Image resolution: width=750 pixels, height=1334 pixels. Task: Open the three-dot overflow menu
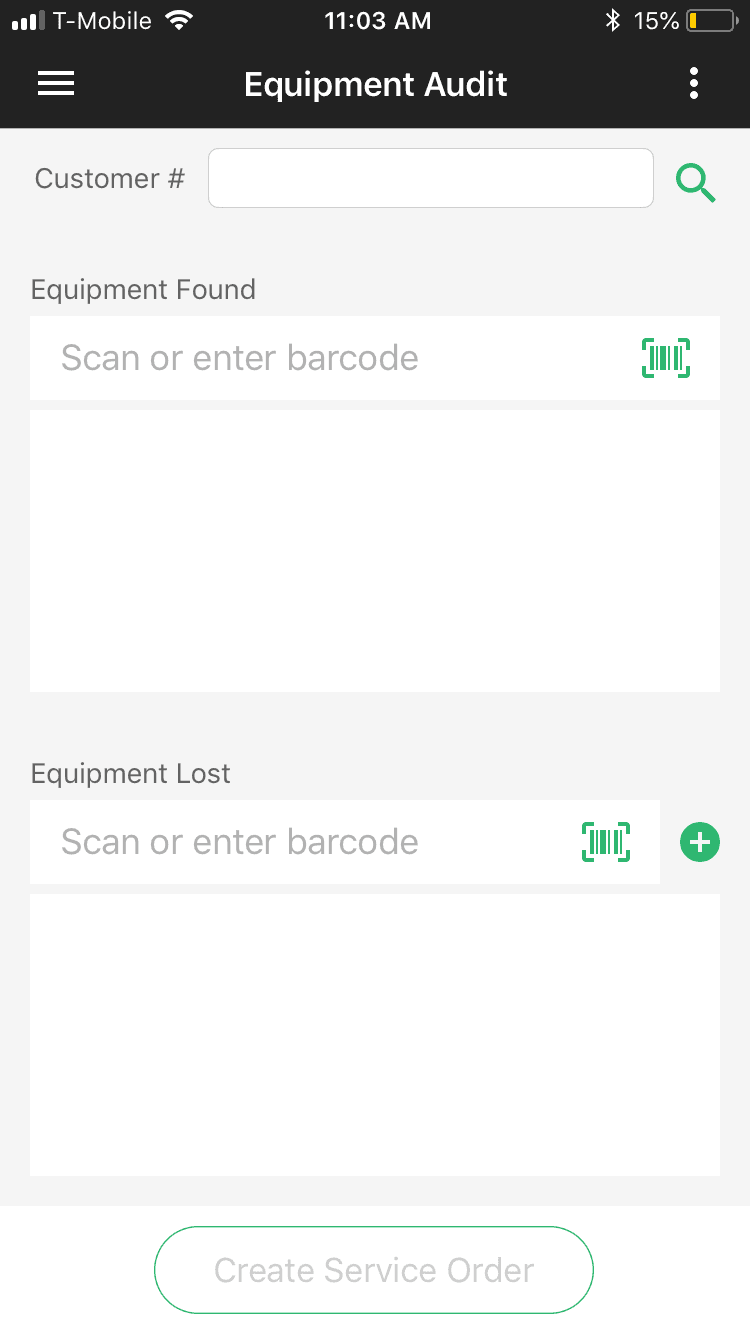click(693, 83)
